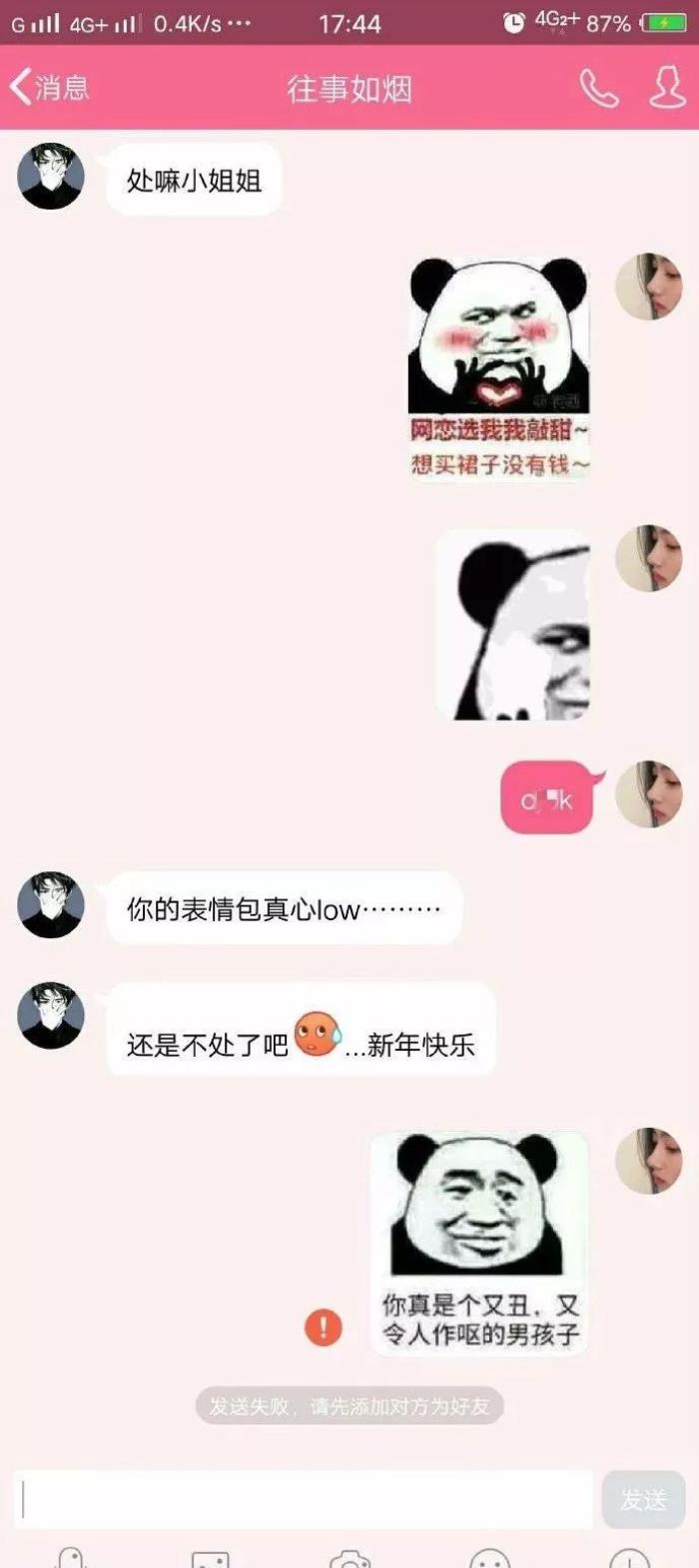Open the 网恋选我我敲甜 panda meme image
The width and height of the screenshot is (699, 1568).
(498, 366)
